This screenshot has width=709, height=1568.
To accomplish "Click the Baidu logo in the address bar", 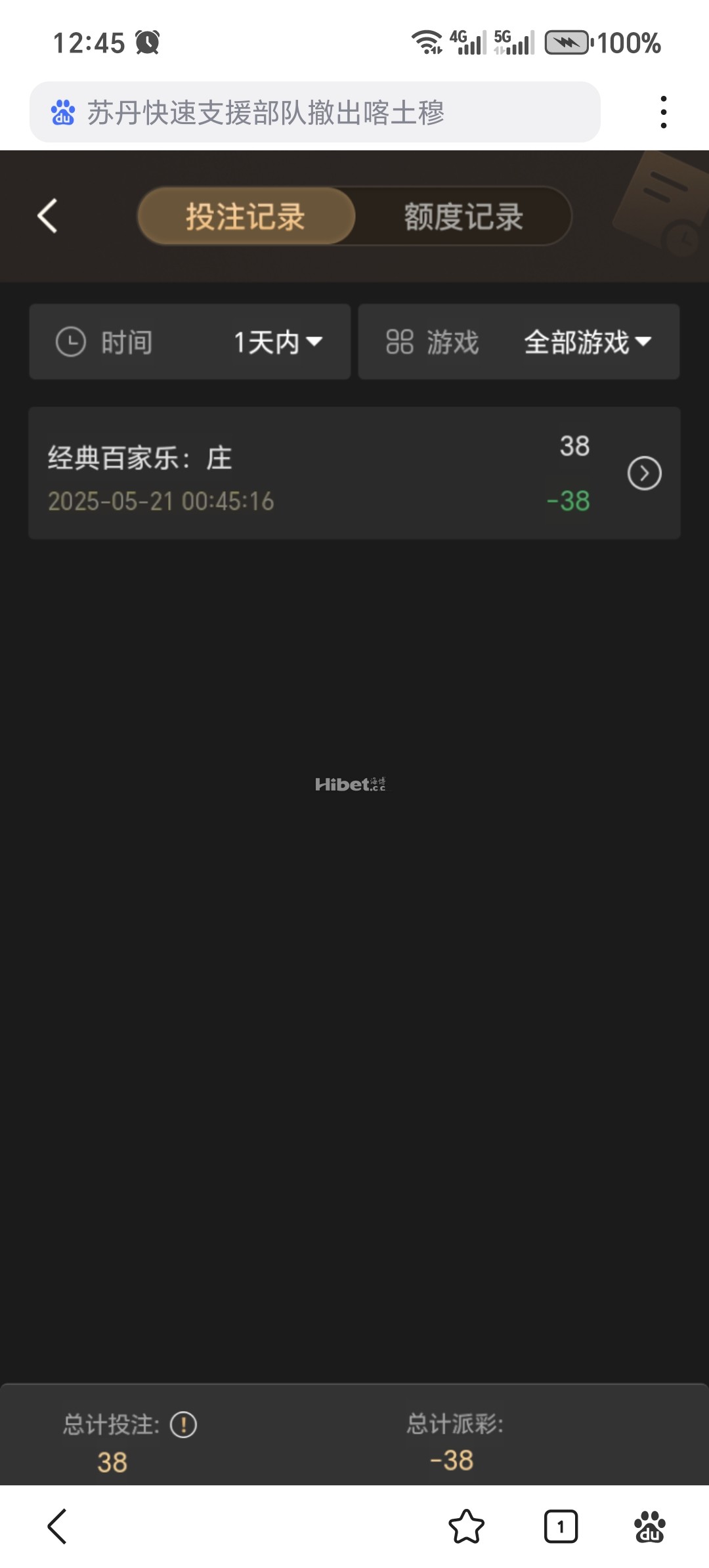I will (62, 112).
